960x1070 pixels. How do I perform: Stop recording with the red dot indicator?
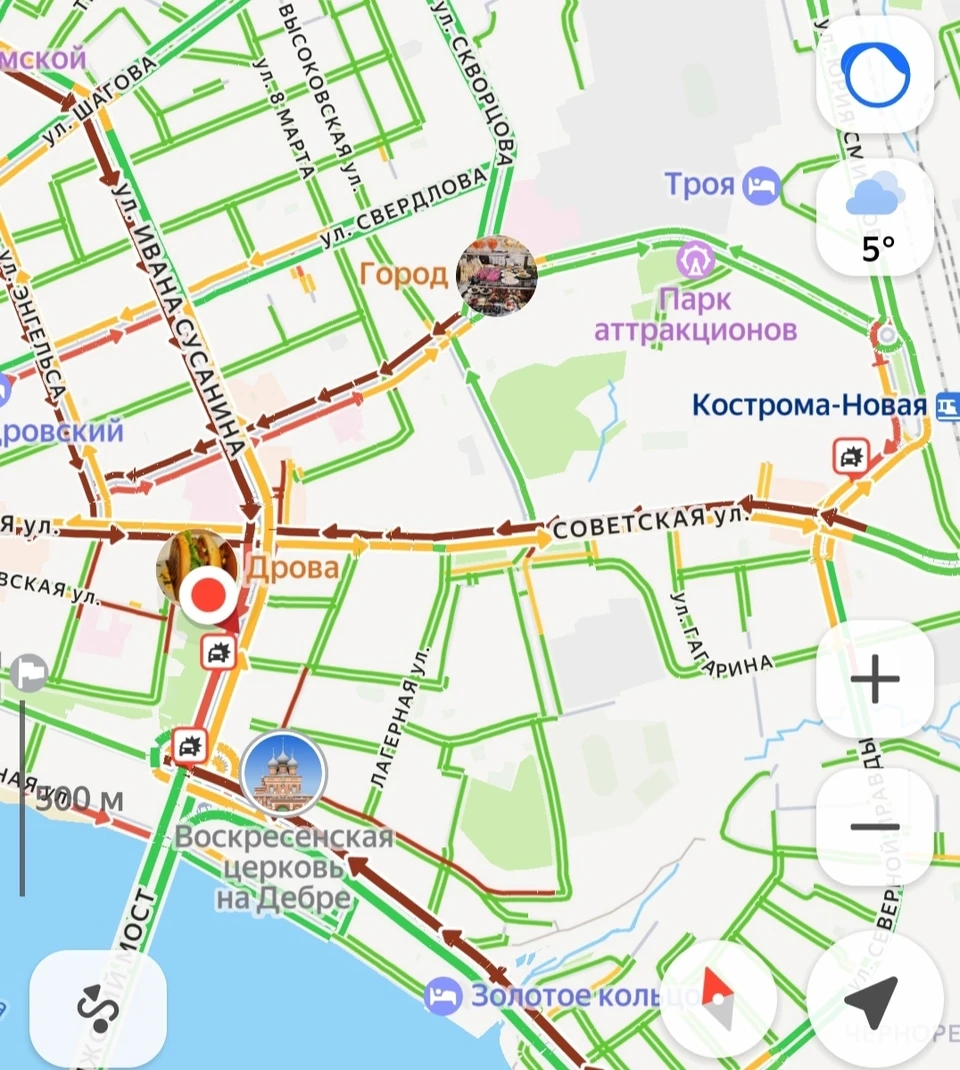pos(207,593)
